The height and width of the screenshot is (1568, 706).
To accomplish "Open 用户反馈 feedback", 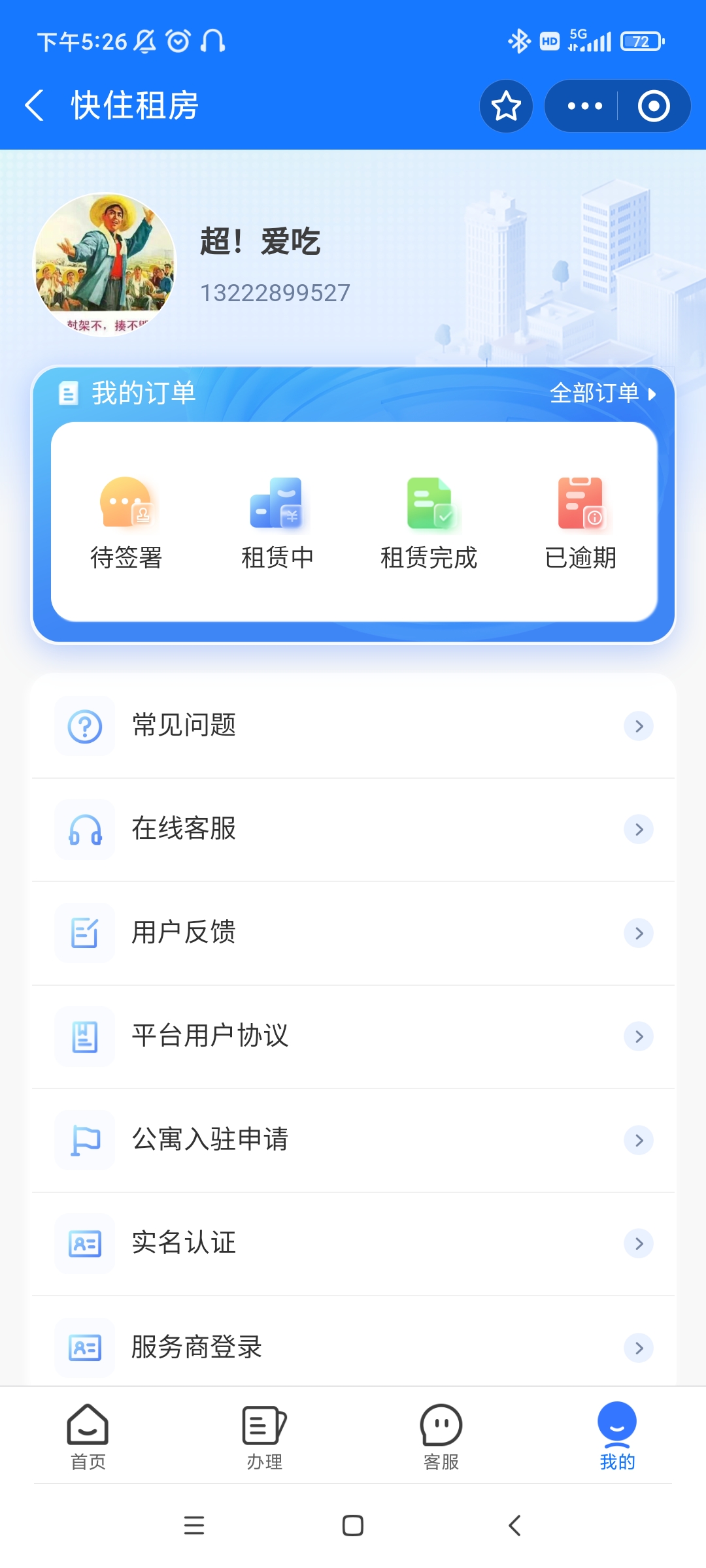I will point(353,932).
